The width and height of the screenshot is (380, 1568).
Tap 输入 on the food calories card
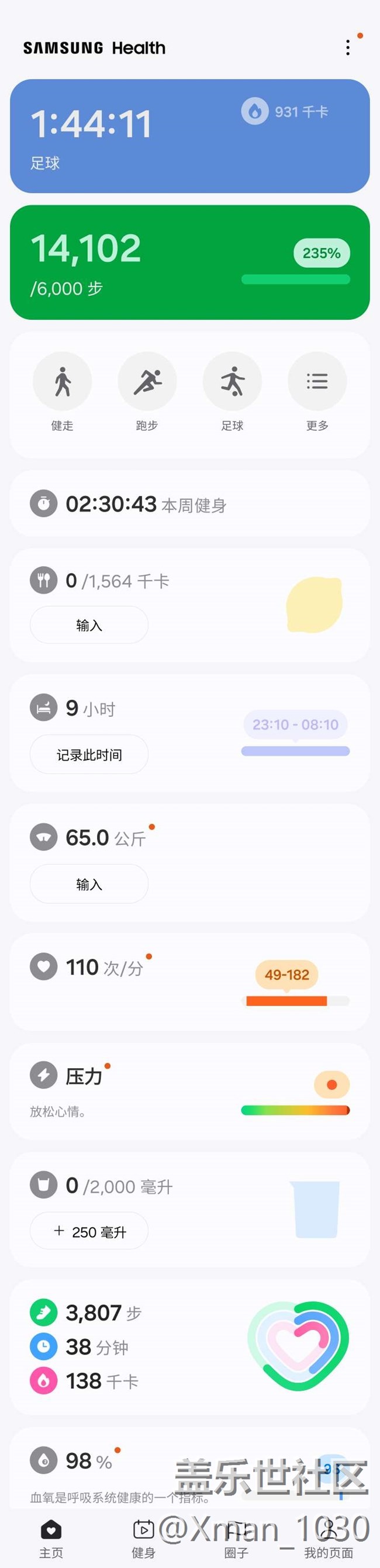(x=89, y=625)
